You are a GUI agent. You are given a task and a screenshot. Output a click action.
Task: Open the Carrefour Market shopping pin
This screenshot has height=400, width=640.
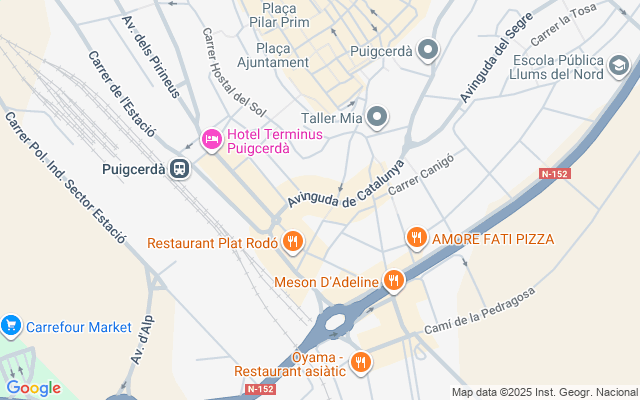(x=11, y=326)
